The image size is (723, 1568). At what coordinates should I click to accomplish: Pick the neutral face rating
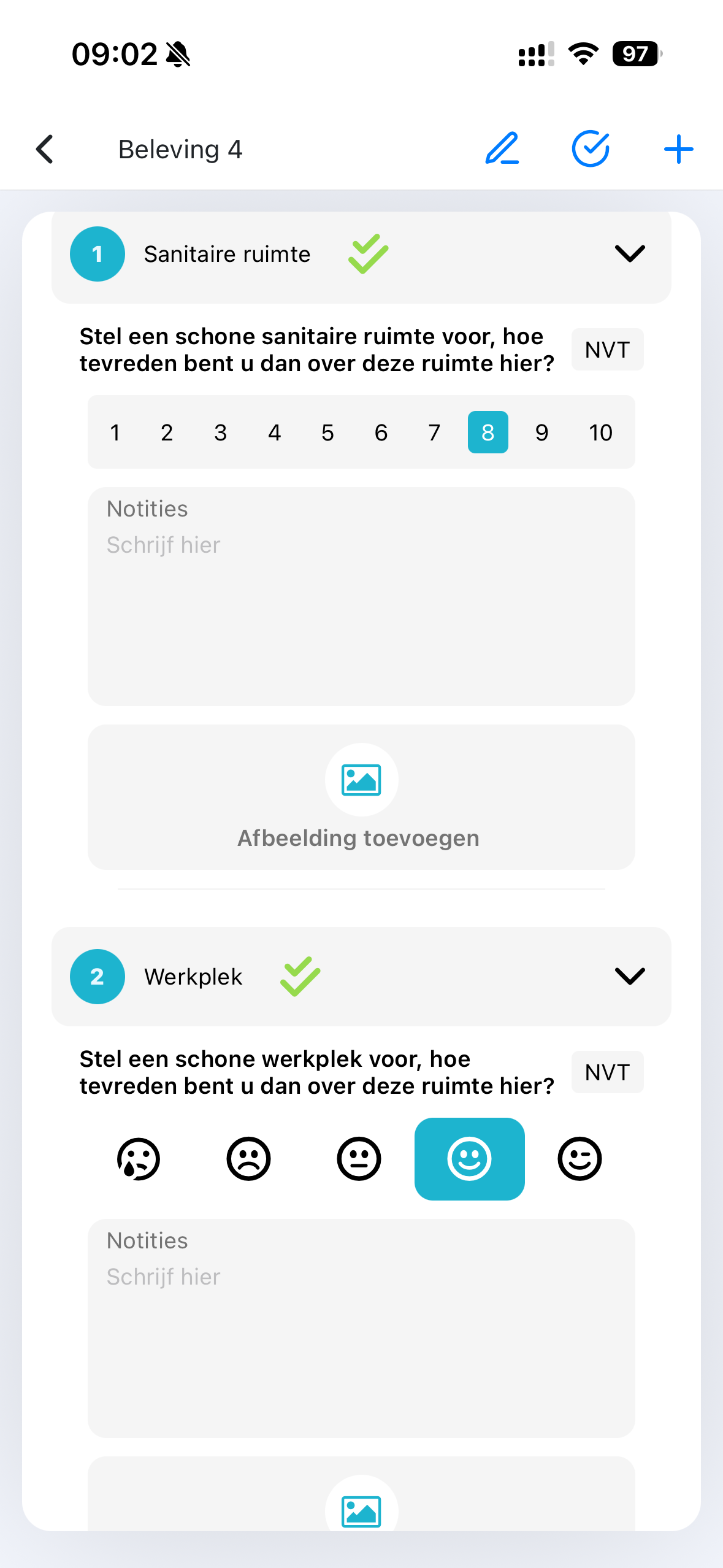[x=359, y=1159]
